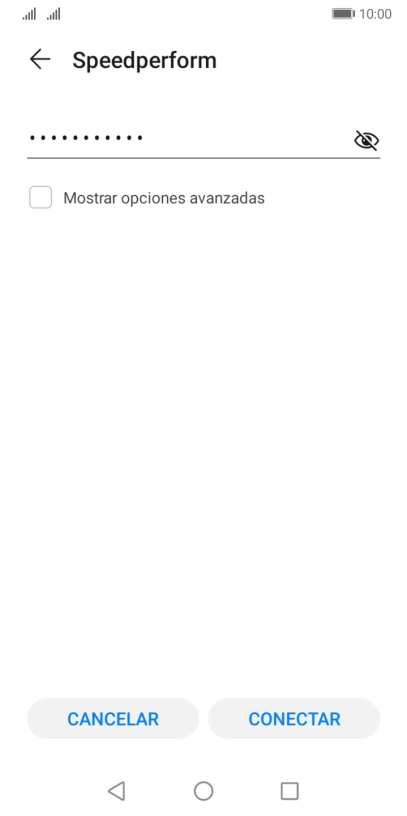Go back from the Speedperform screen

40,60
